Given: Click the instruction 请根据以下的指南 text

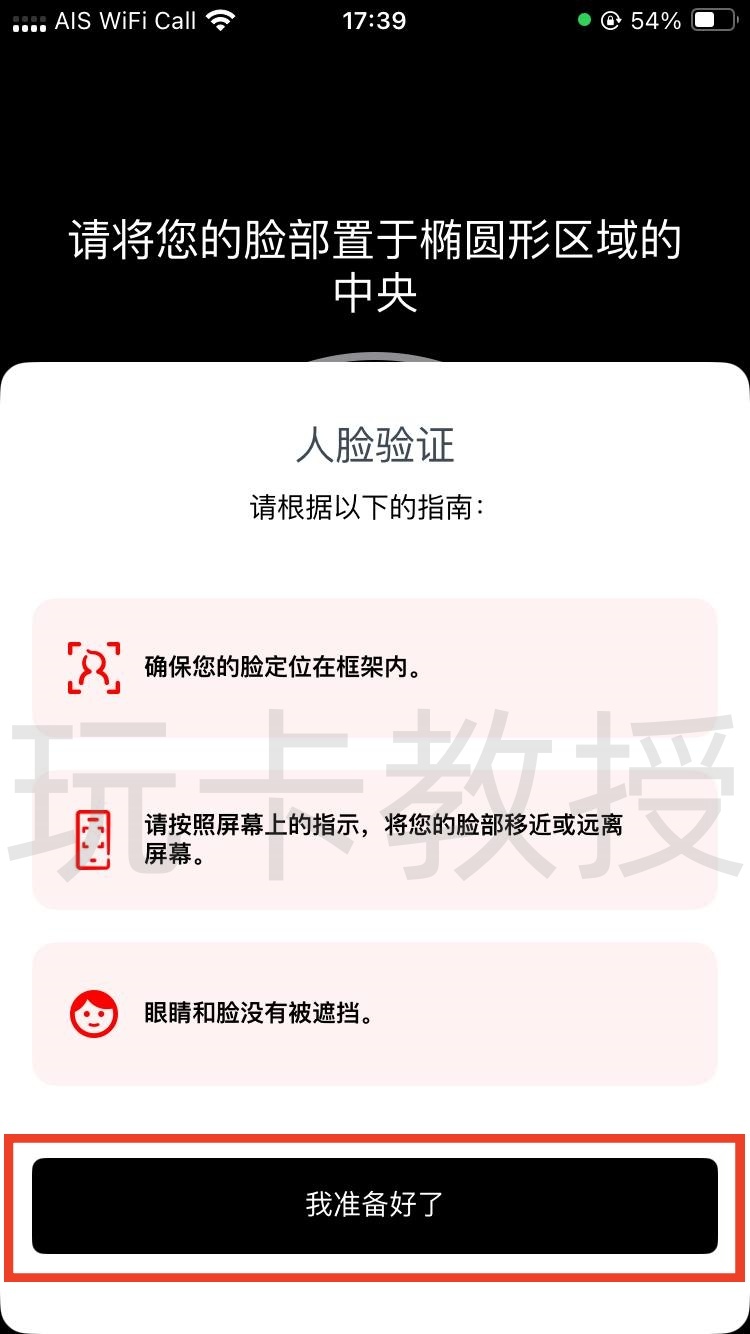Looking at the screenshot, I should [375, 507].
